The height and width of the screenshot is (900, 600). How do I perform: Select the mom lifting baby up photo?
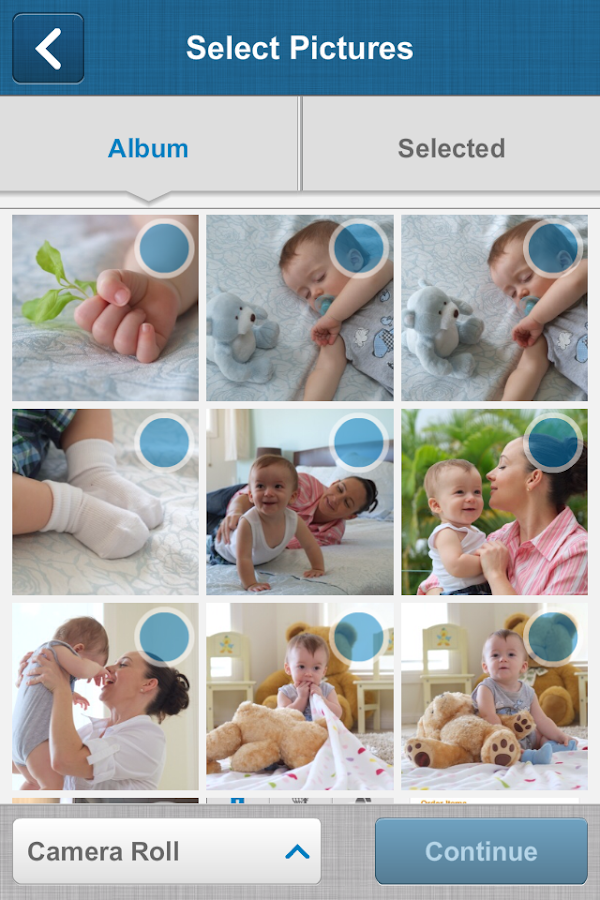[x=105, y=696]
